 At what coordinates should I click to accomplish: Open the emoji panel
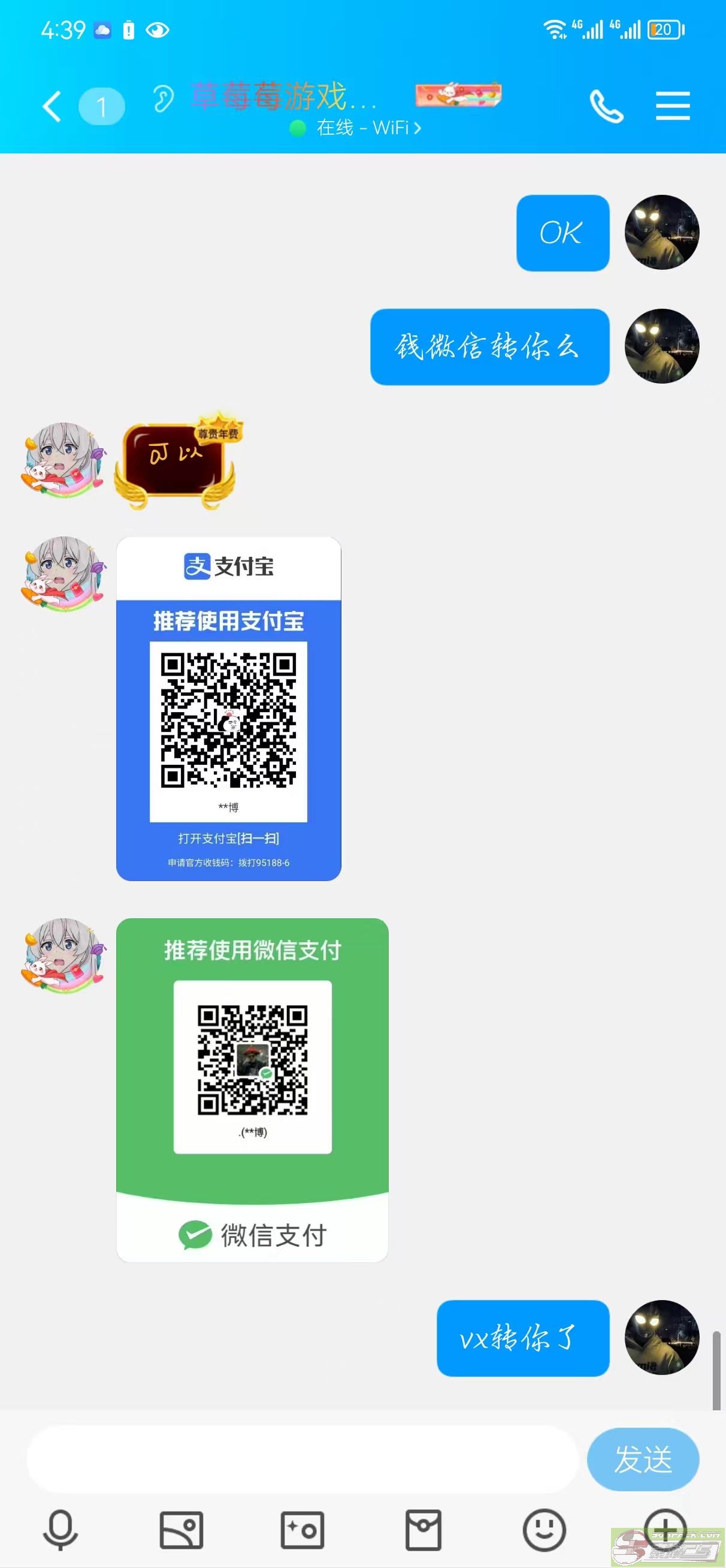pos(544,1530)
